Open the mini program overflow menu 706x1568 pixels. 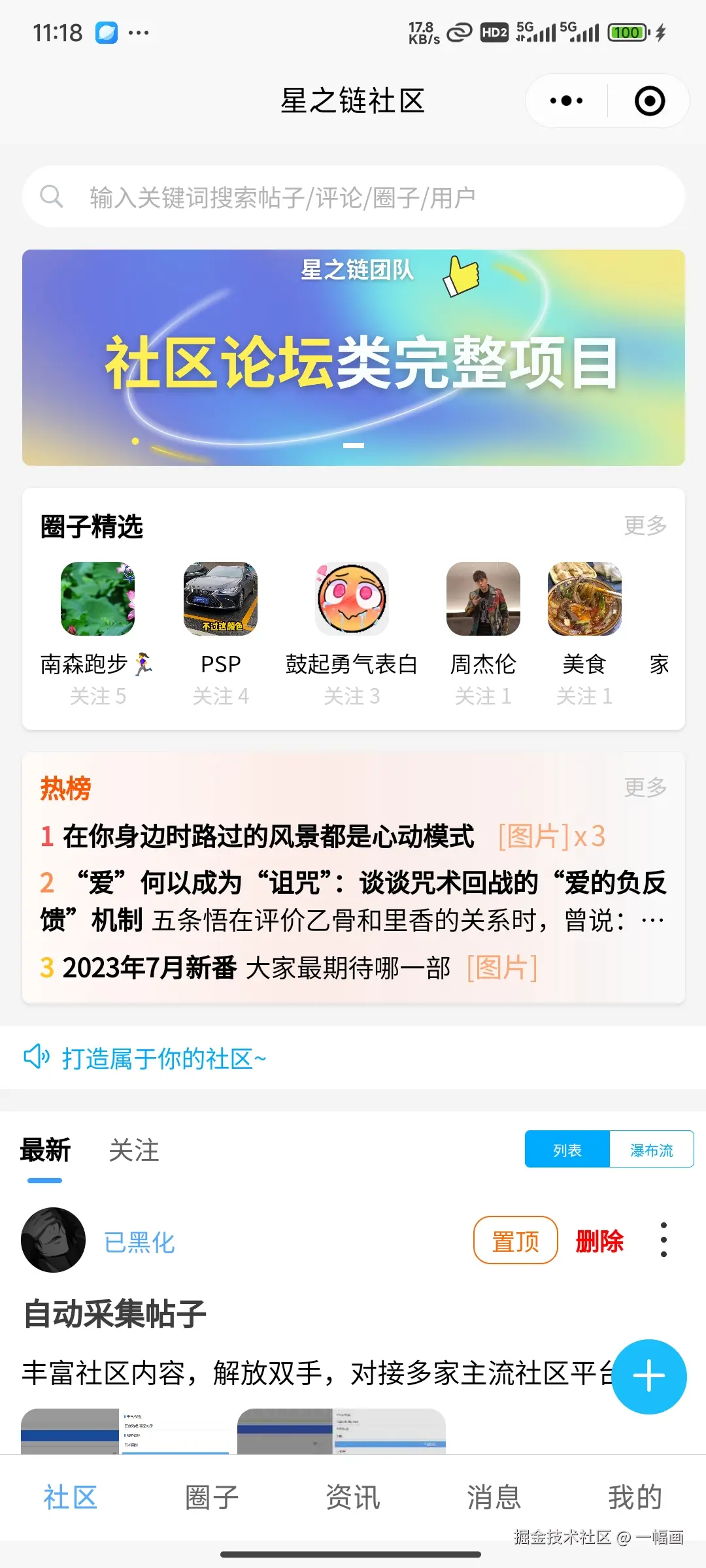click(x=566, y=101)
